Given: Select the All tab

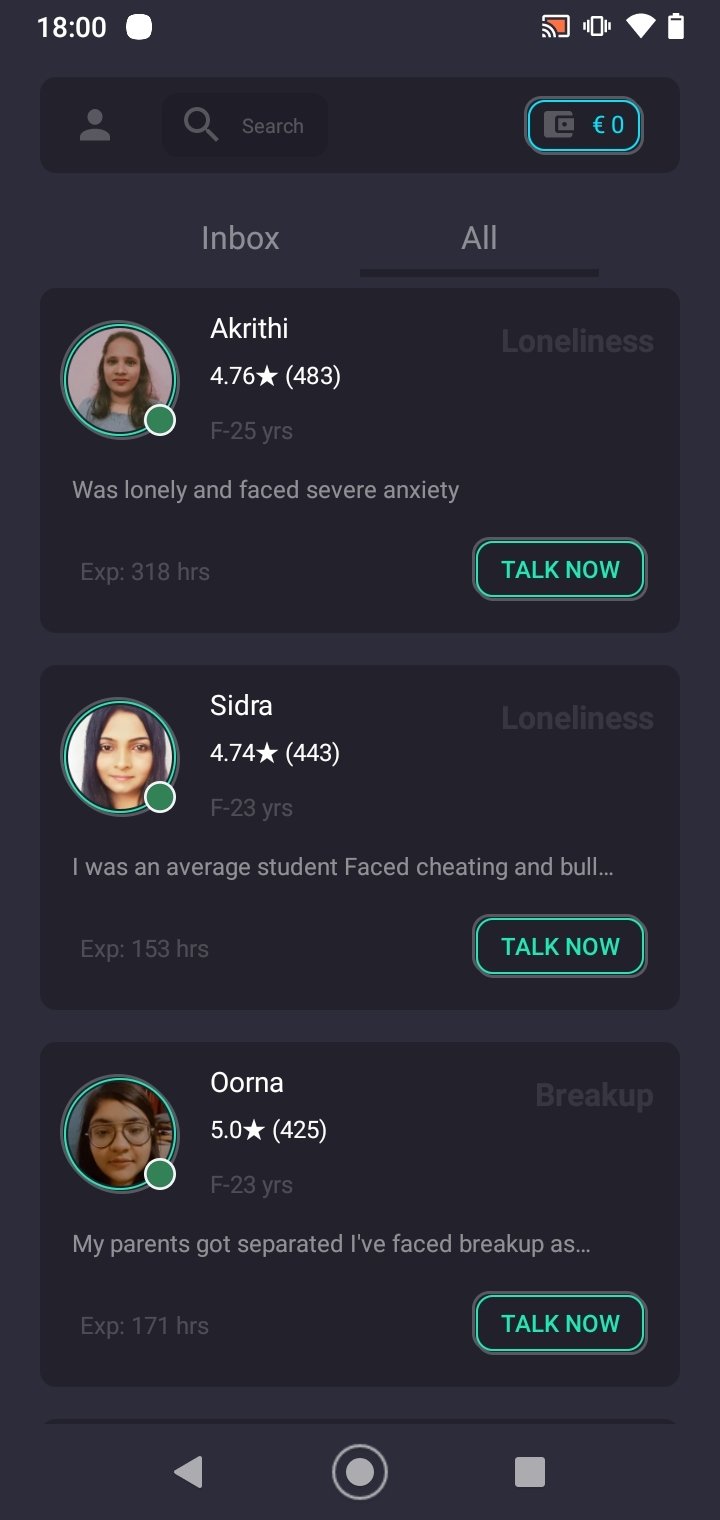Looking at the screenshot, I should (x=479, y=238).
